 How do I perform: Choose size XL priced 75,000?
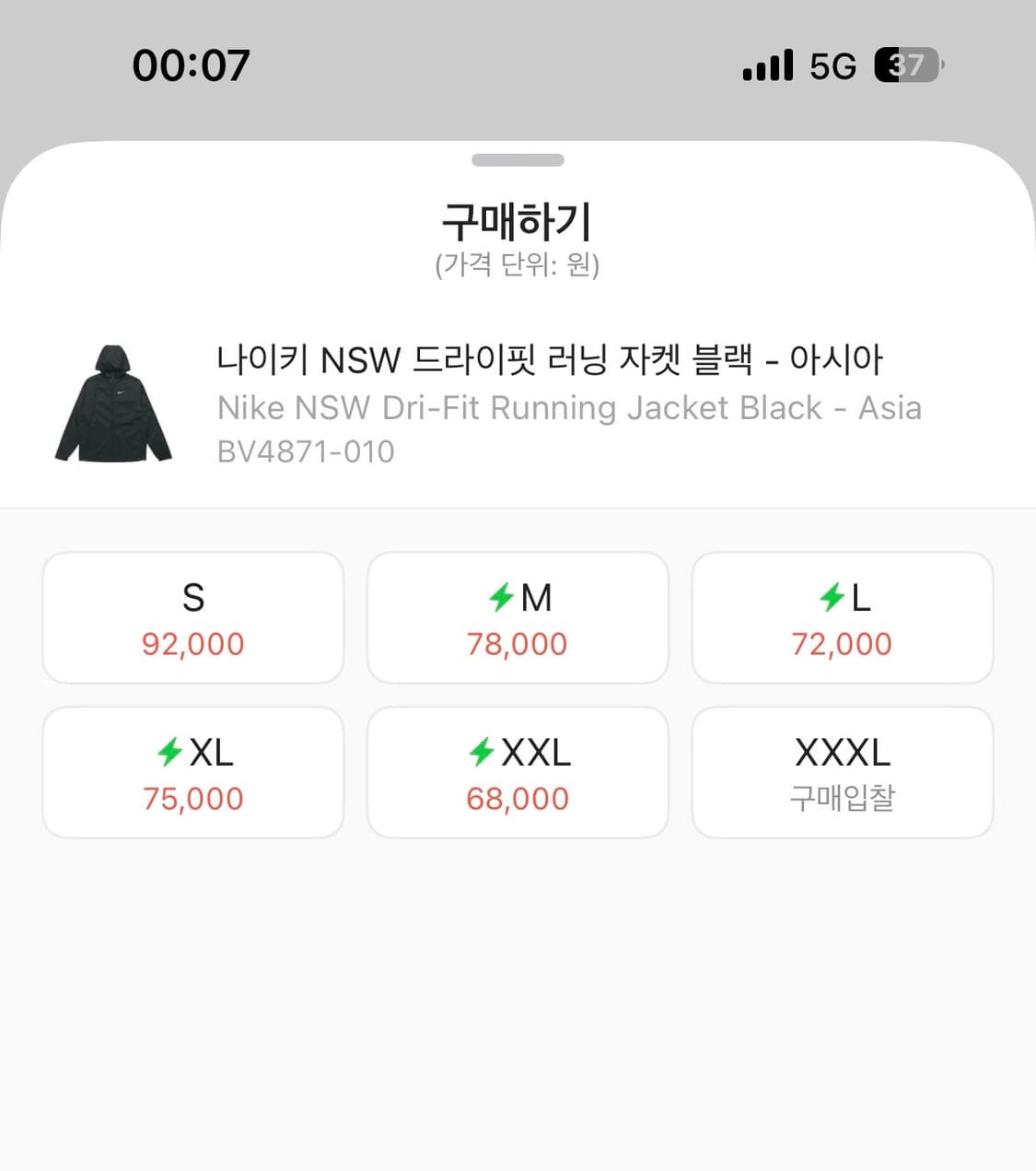[x=192, y=772]
